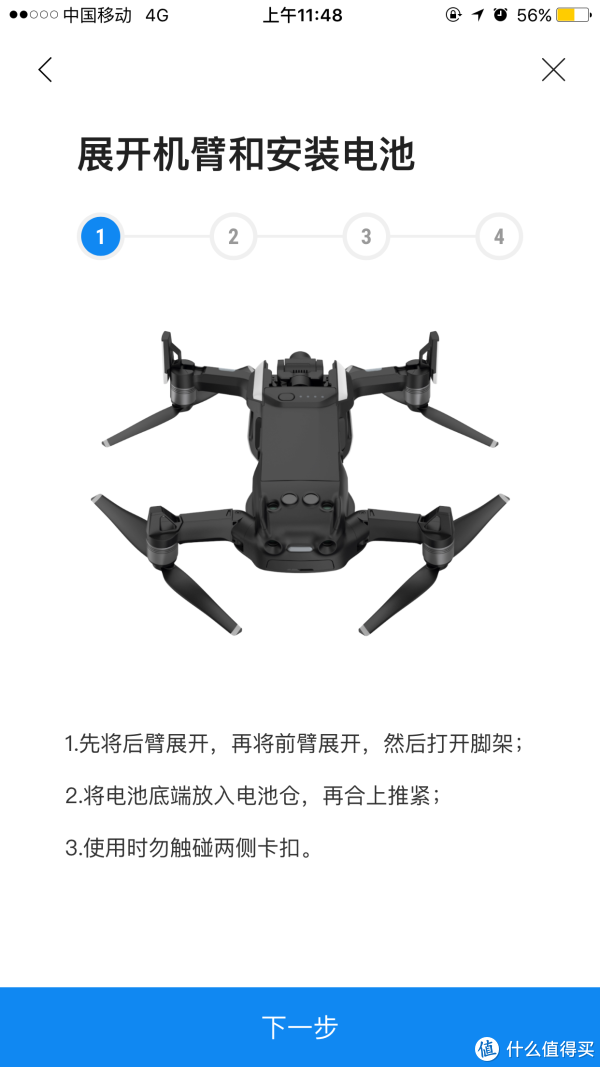The height and width of the screenshot is (1067, 600).
Task: Close the setup guide with X
Action: pyautogui.click(x=553, y=69)
